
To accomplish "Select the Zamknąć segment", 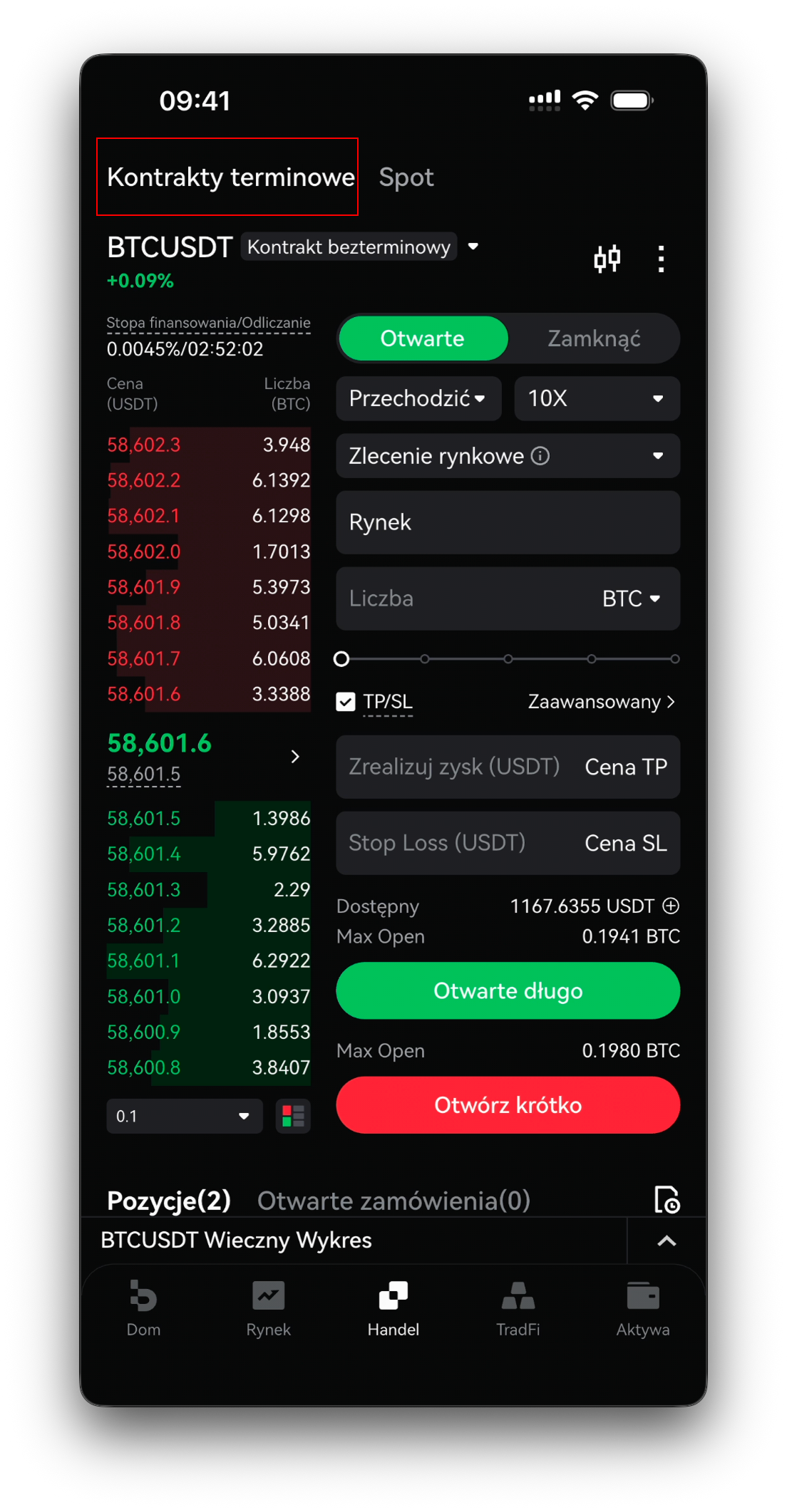I will [593, 338].
